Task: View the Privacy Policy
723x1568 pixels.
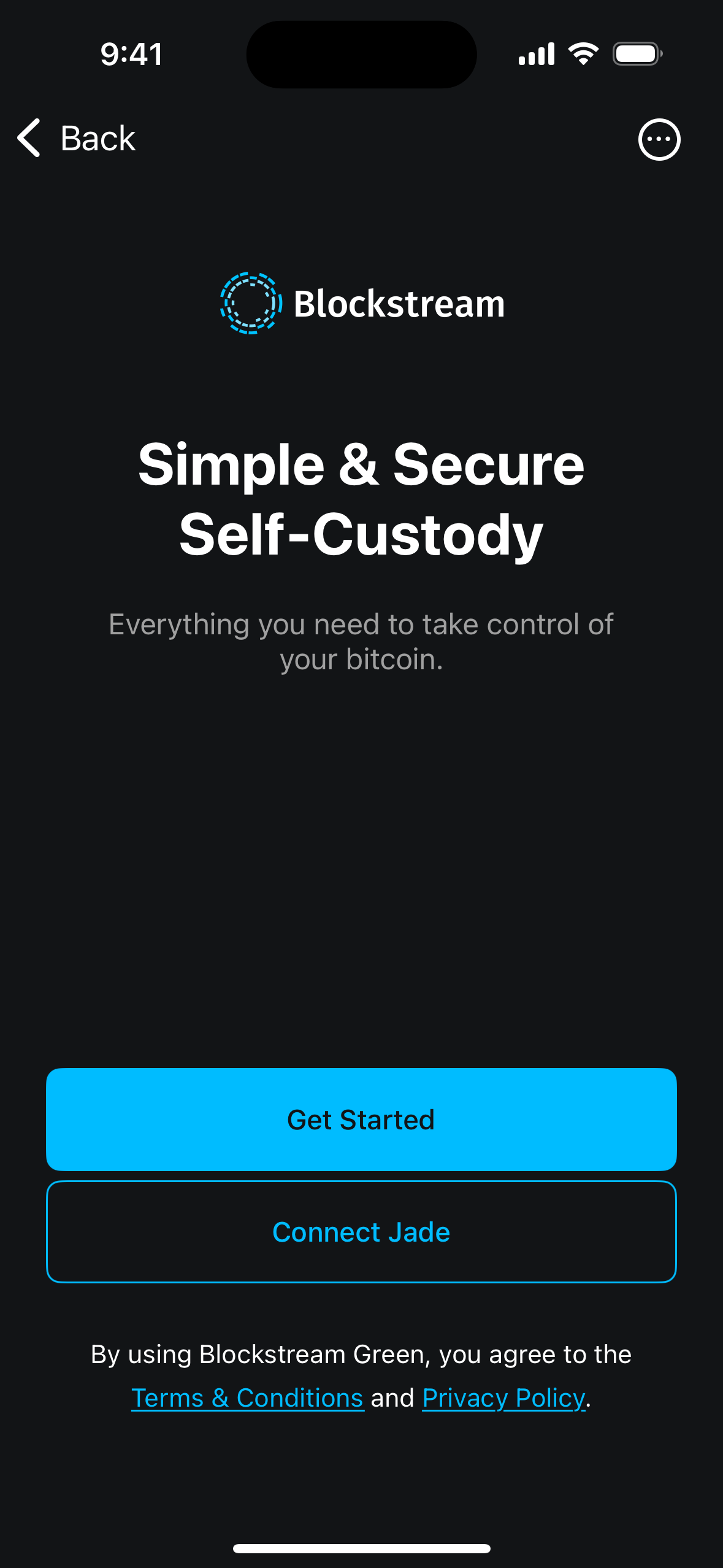Action: point(503,1398)
